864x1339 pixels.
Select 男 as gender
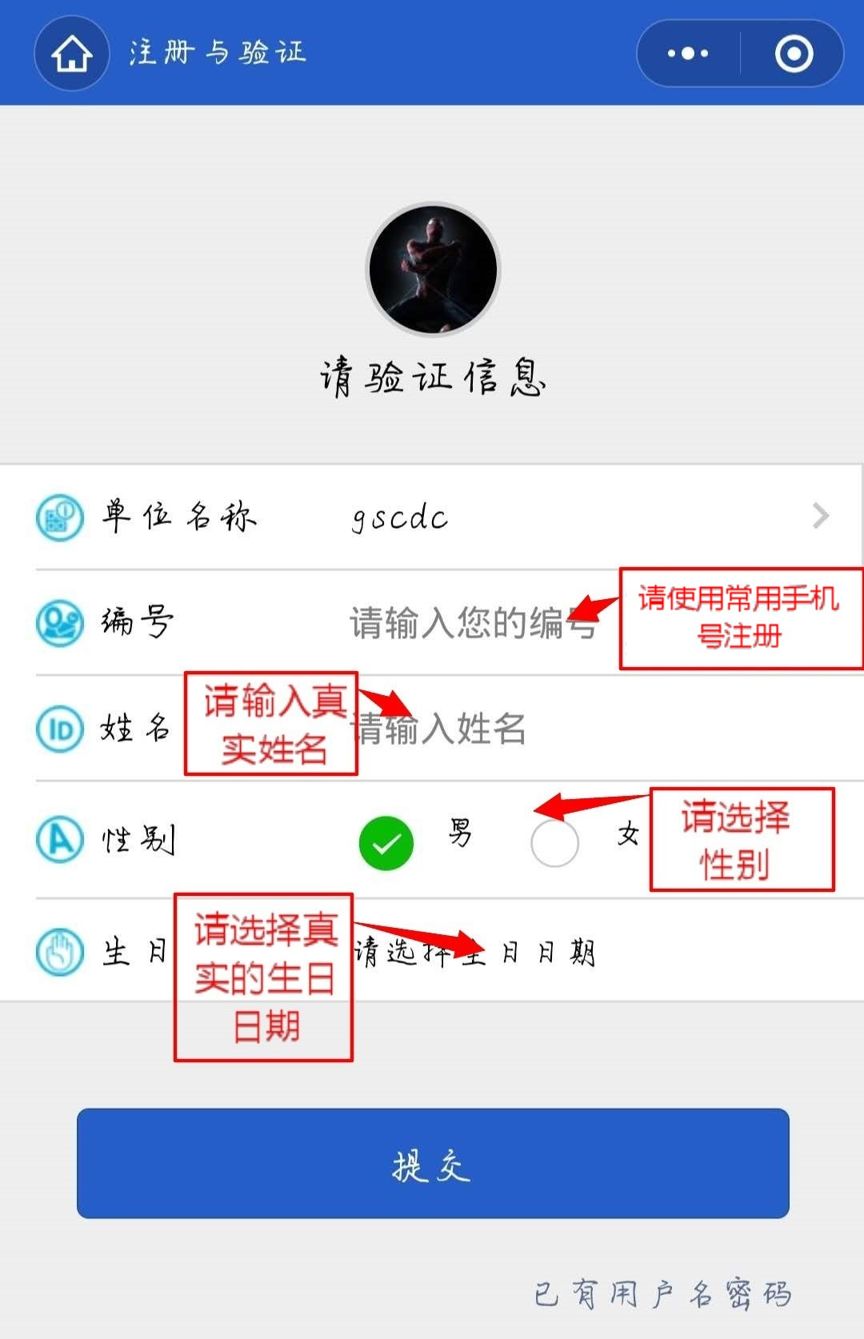386,843
